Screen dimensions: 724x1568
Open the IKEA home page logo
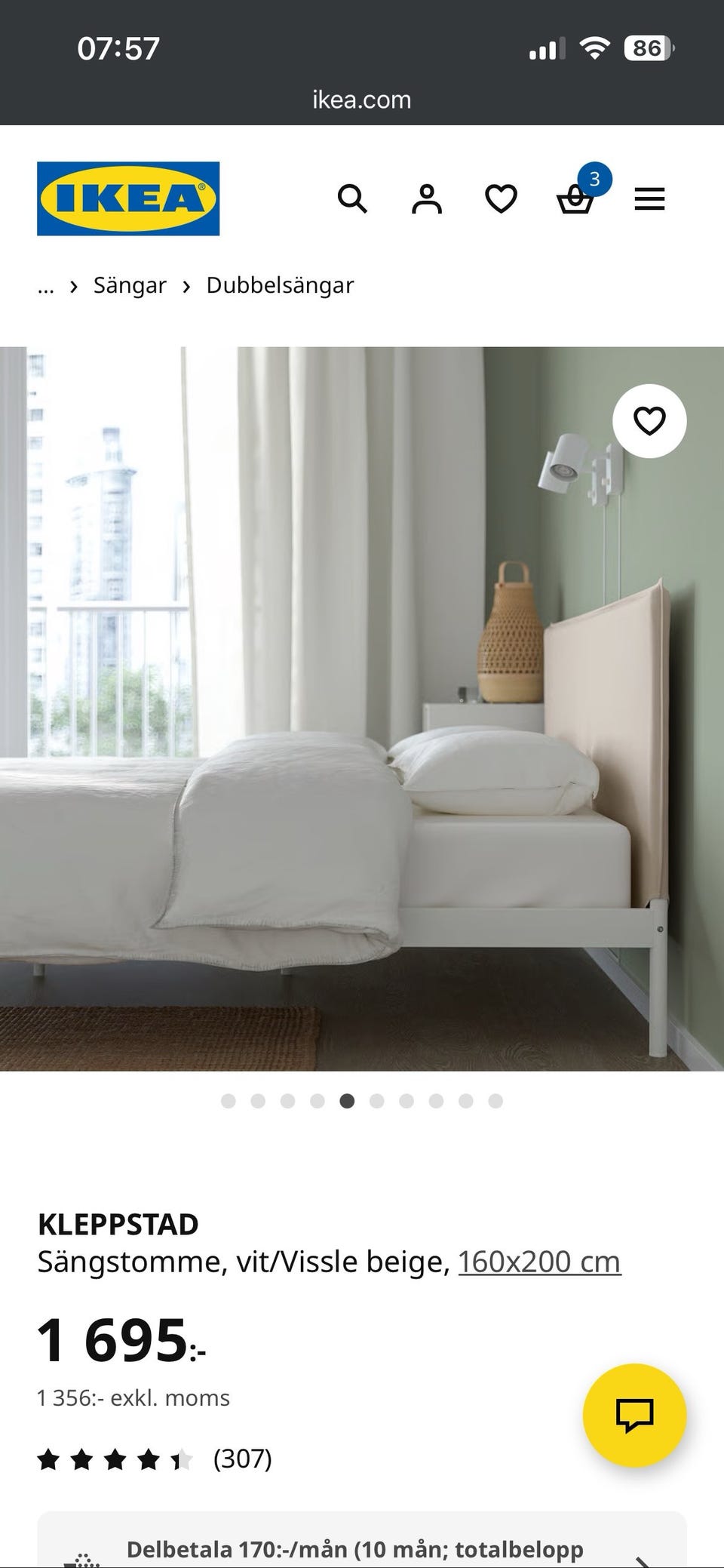click(128, 198)
